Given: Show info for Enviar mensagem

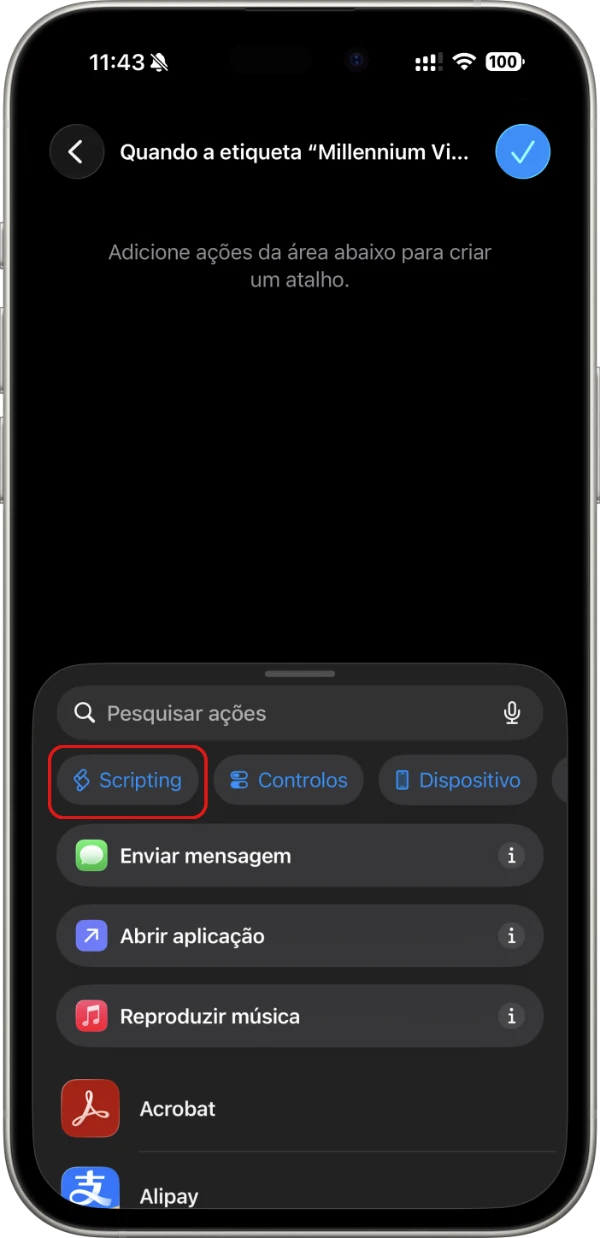Looking at the screenshot, I should click(511, 856).
